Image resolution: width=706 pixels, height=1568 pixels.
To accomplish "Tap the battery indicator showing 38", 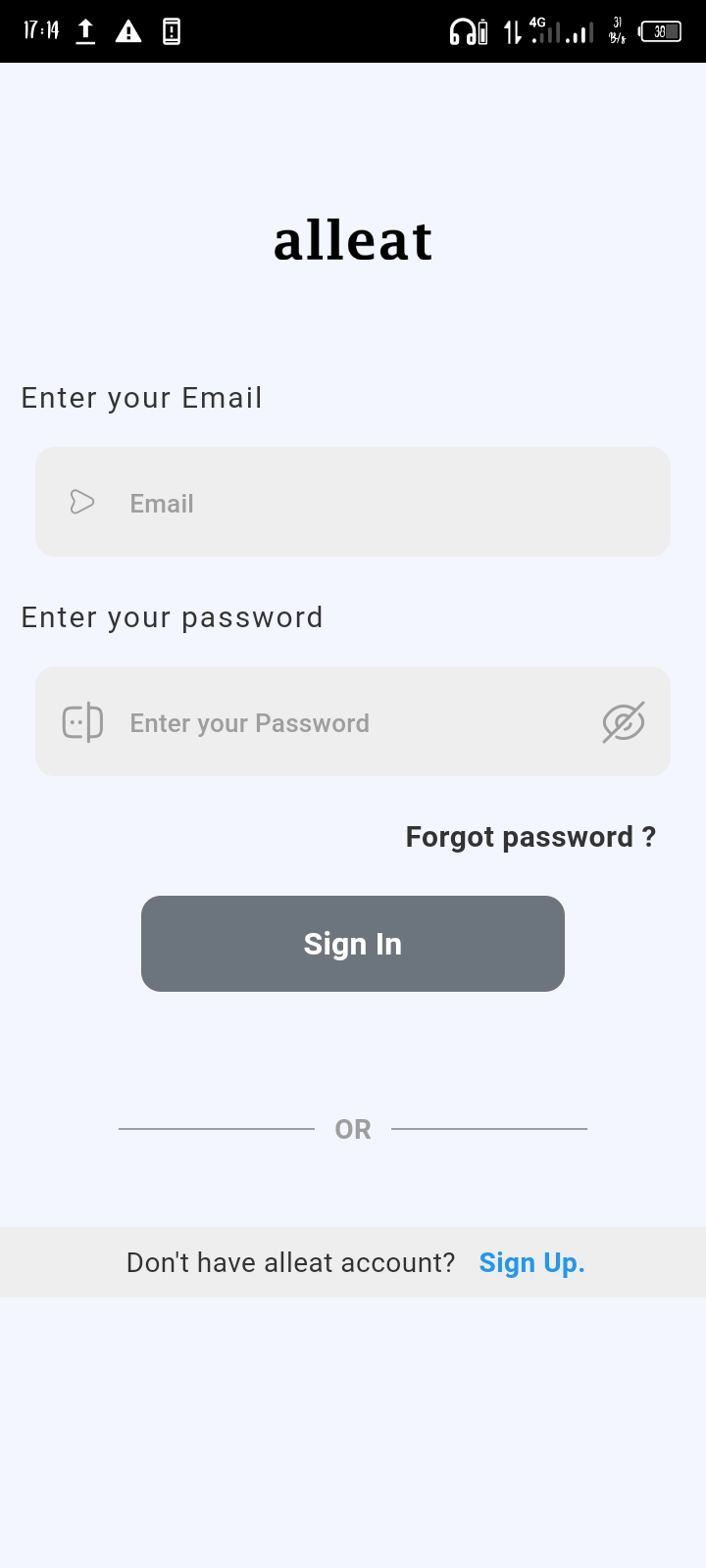I will 661,30.
